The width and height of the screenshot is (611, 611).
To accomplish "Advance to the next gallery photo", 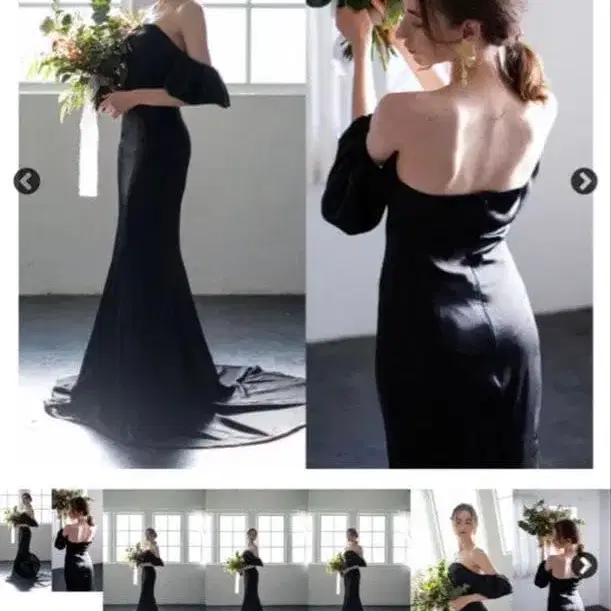I will (x=584, y=181).
